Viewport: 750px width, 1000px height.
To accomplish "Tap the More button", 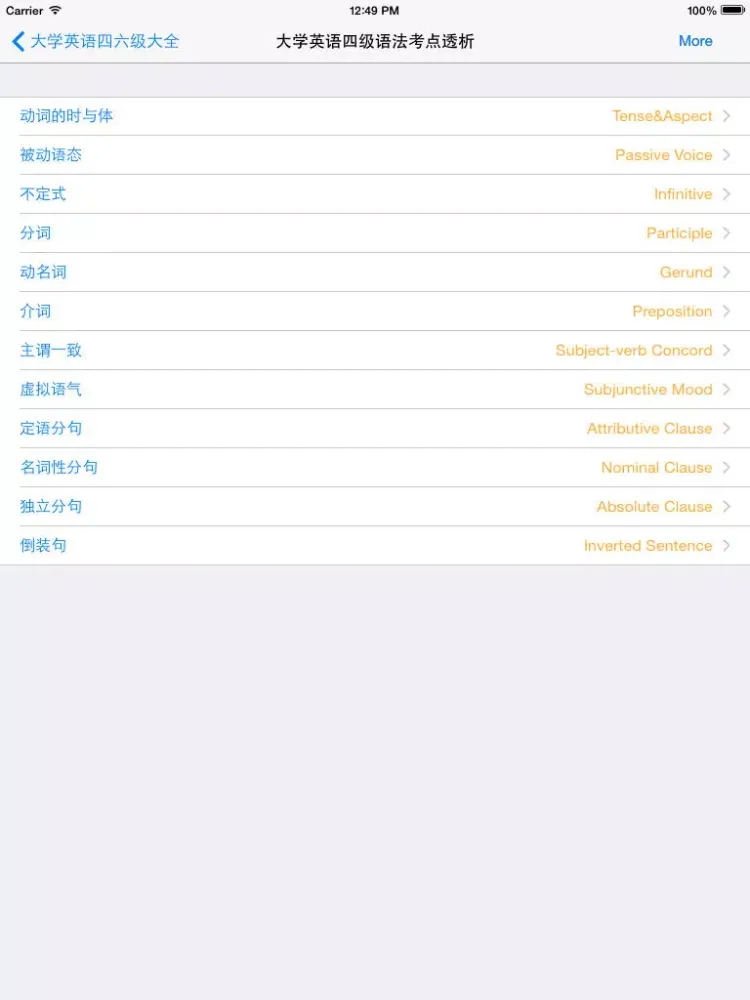I will click(x=695, y=41).
